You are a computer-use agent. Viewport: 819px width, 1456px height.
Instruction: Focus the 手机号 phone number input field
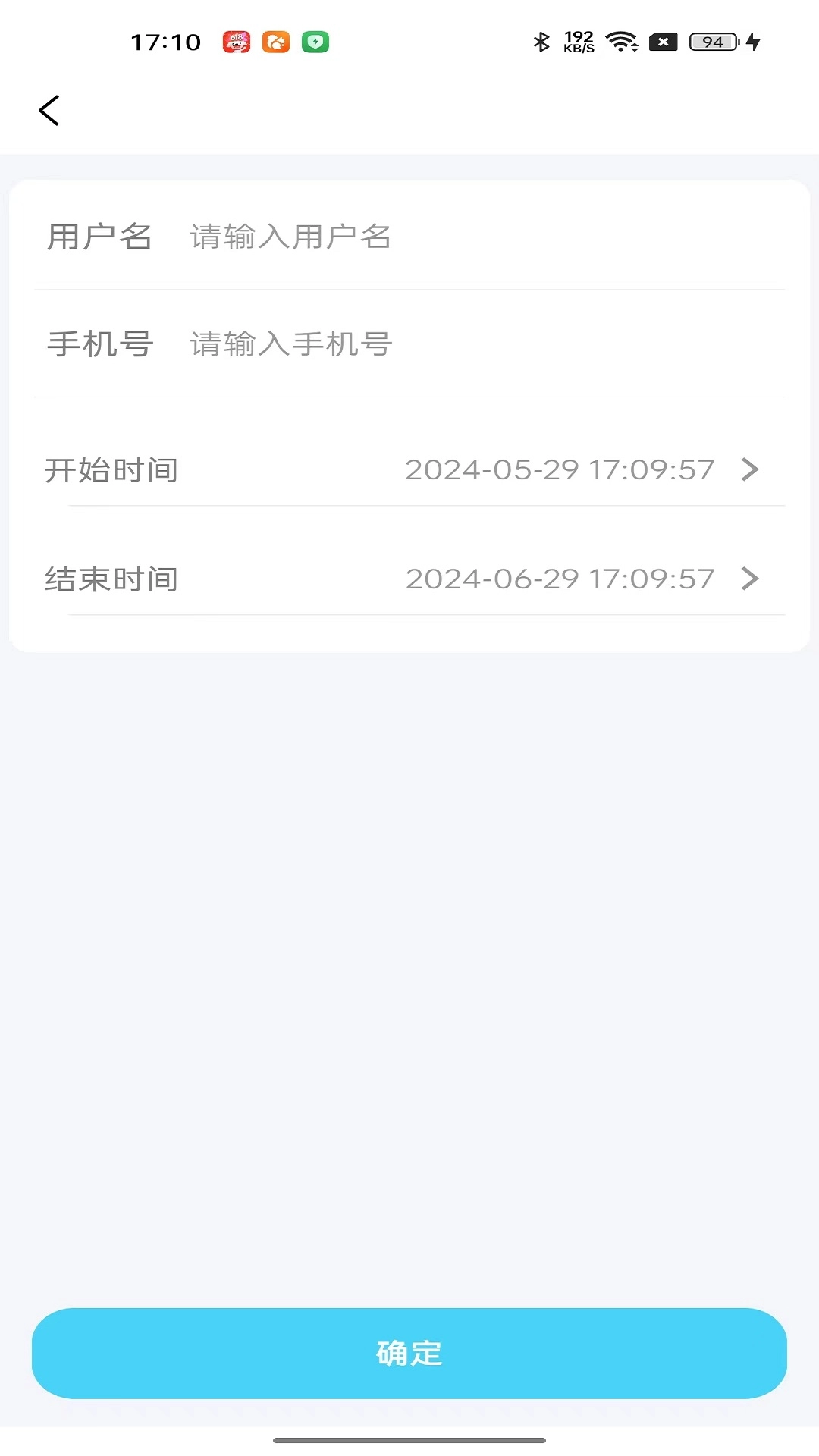pos(455,345)
